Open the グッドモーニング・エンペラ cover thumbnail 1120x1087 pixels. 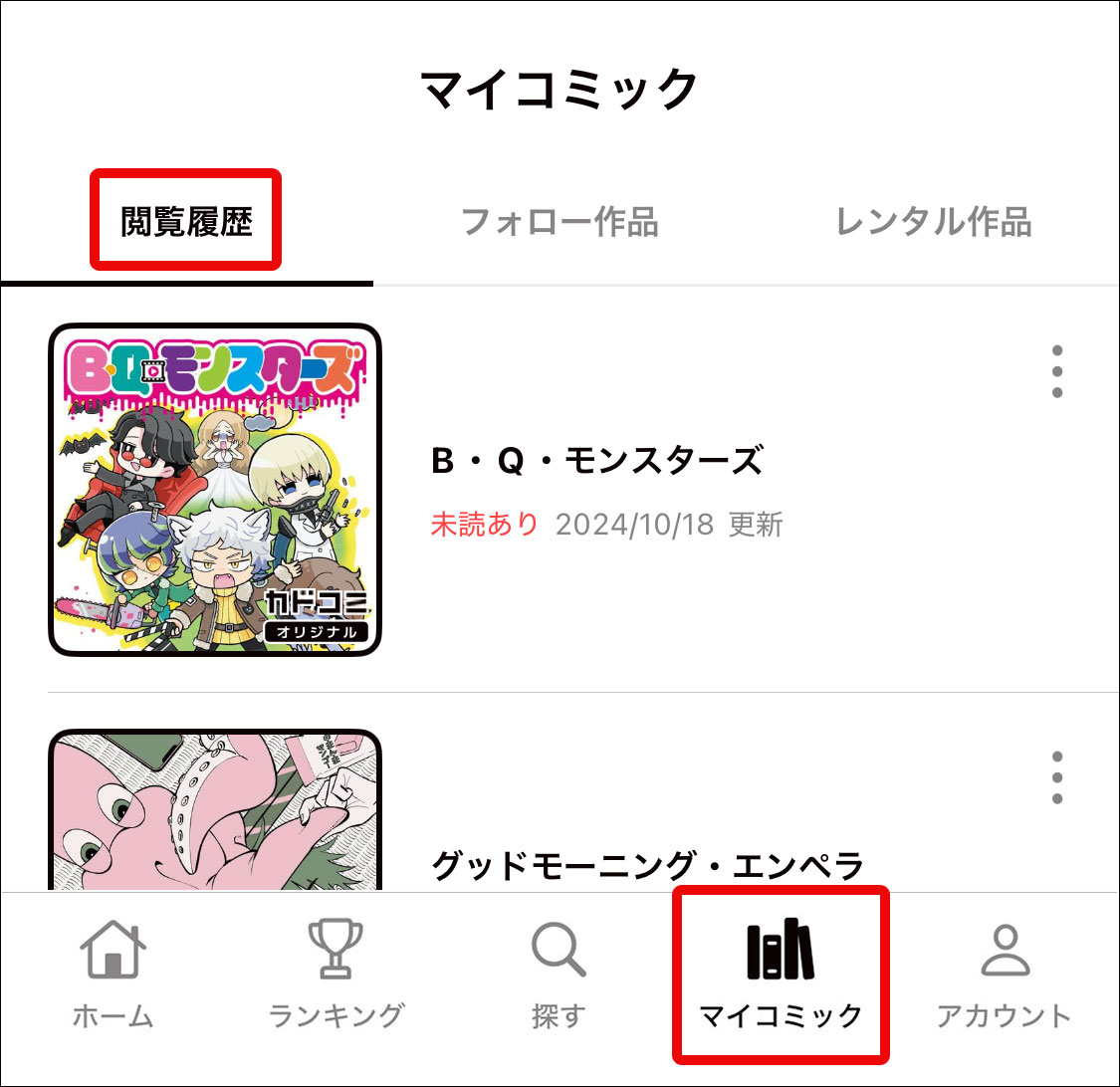coord(215,811)
